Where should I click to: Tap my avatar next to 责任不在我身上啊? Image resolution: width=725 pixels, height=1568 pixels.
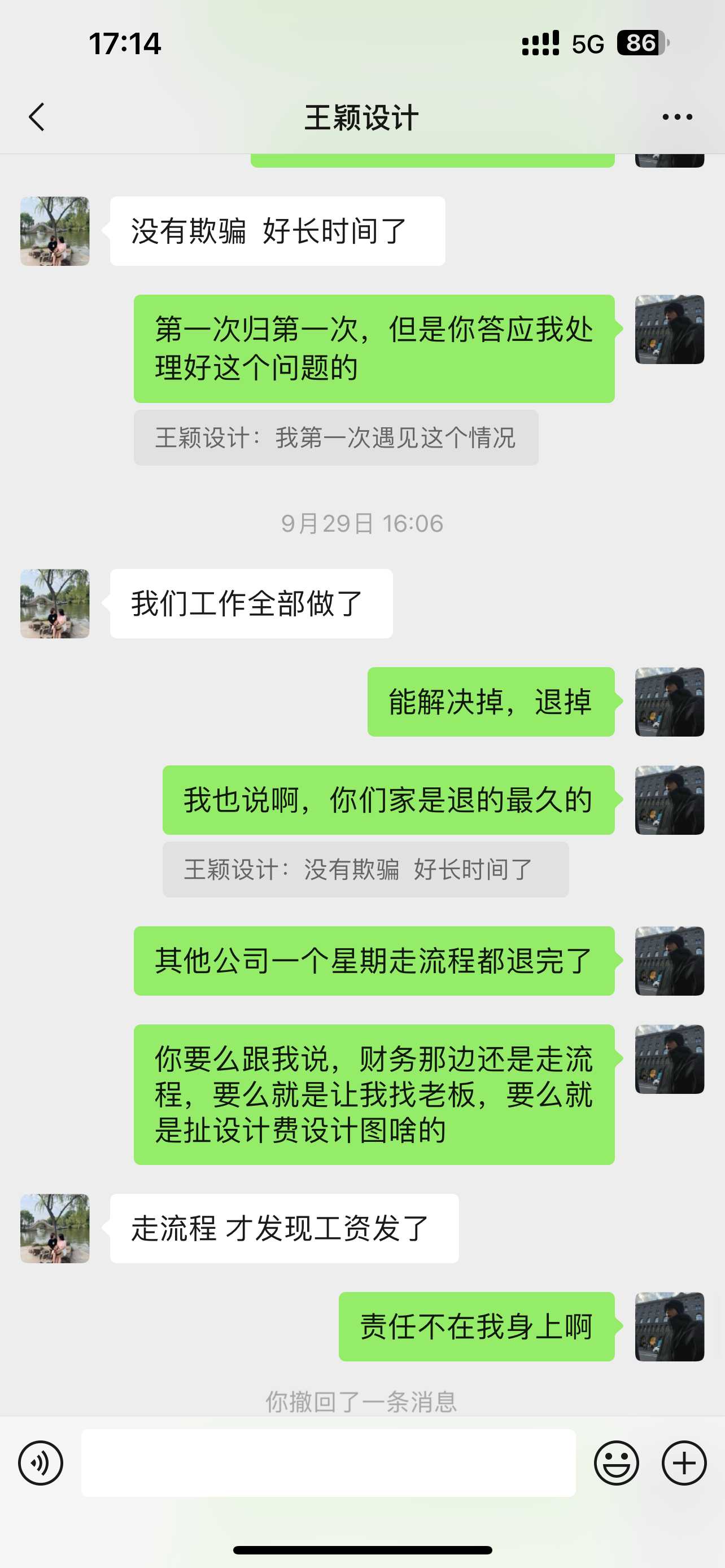pyautogui.click(x=669, y=1326)
